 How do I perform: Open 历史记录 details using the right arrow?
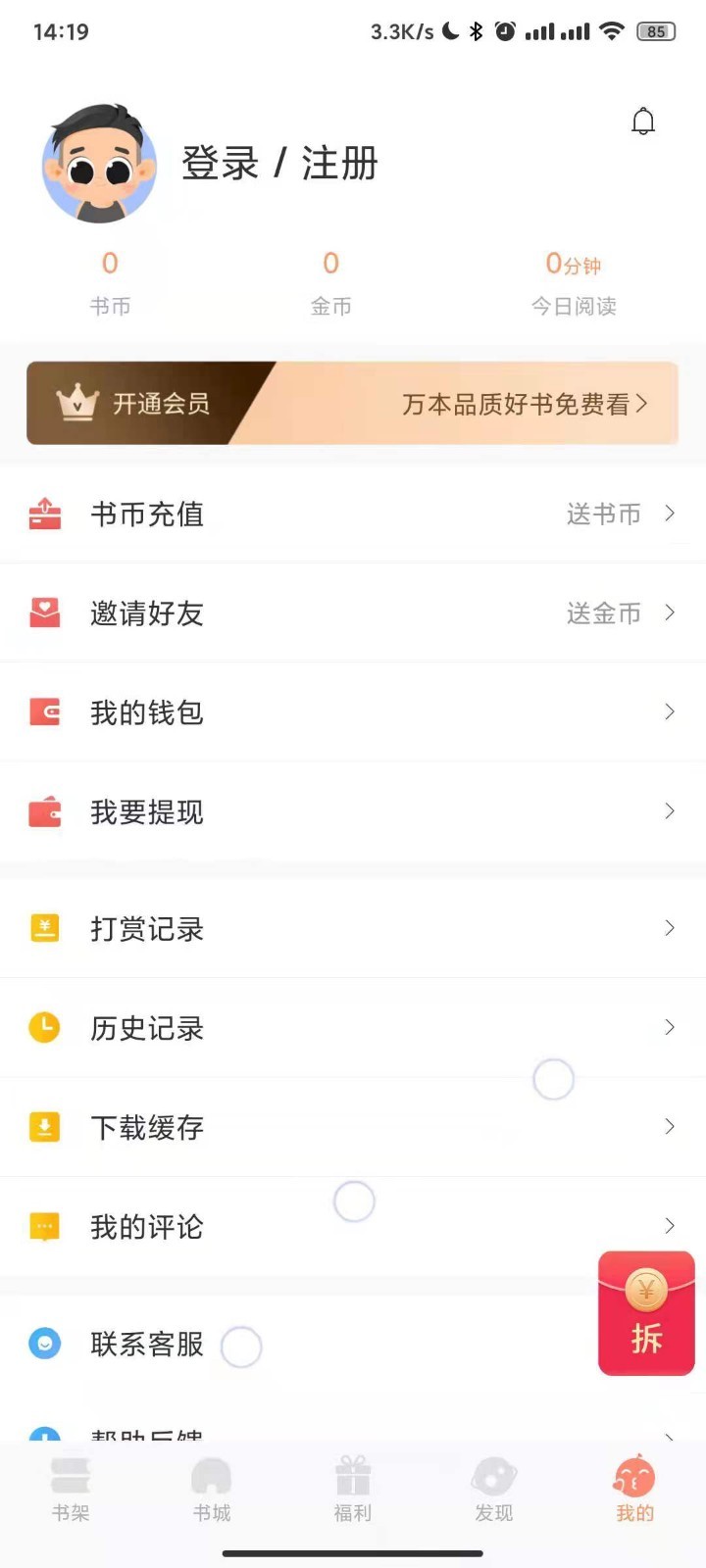click(x=670, y=1027)
